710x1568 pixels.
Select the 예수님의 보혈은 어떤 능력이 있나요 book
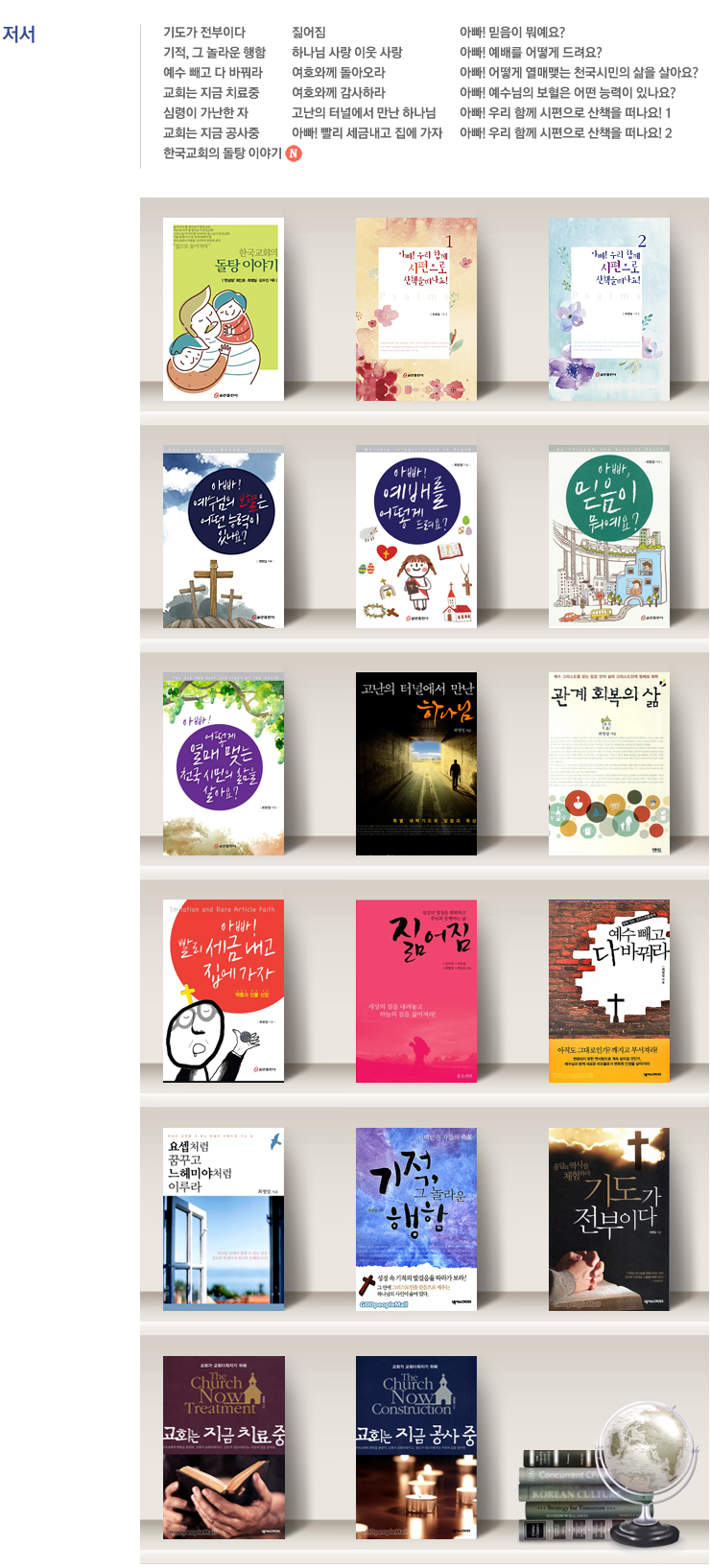tap(224, 537)
